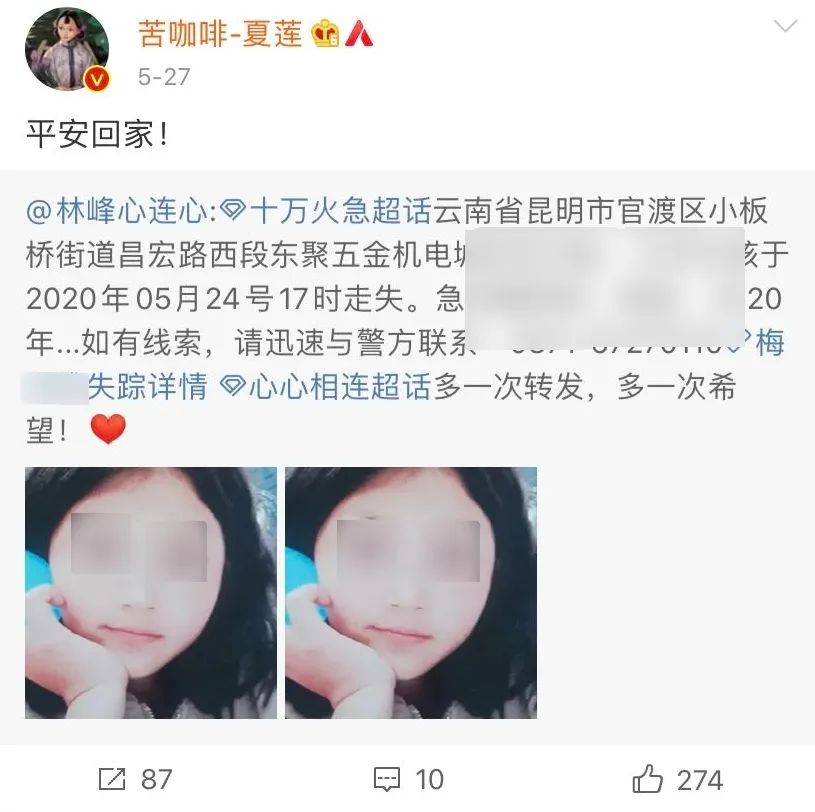Open the comments with 10 replies

click(x=408, y=780)
